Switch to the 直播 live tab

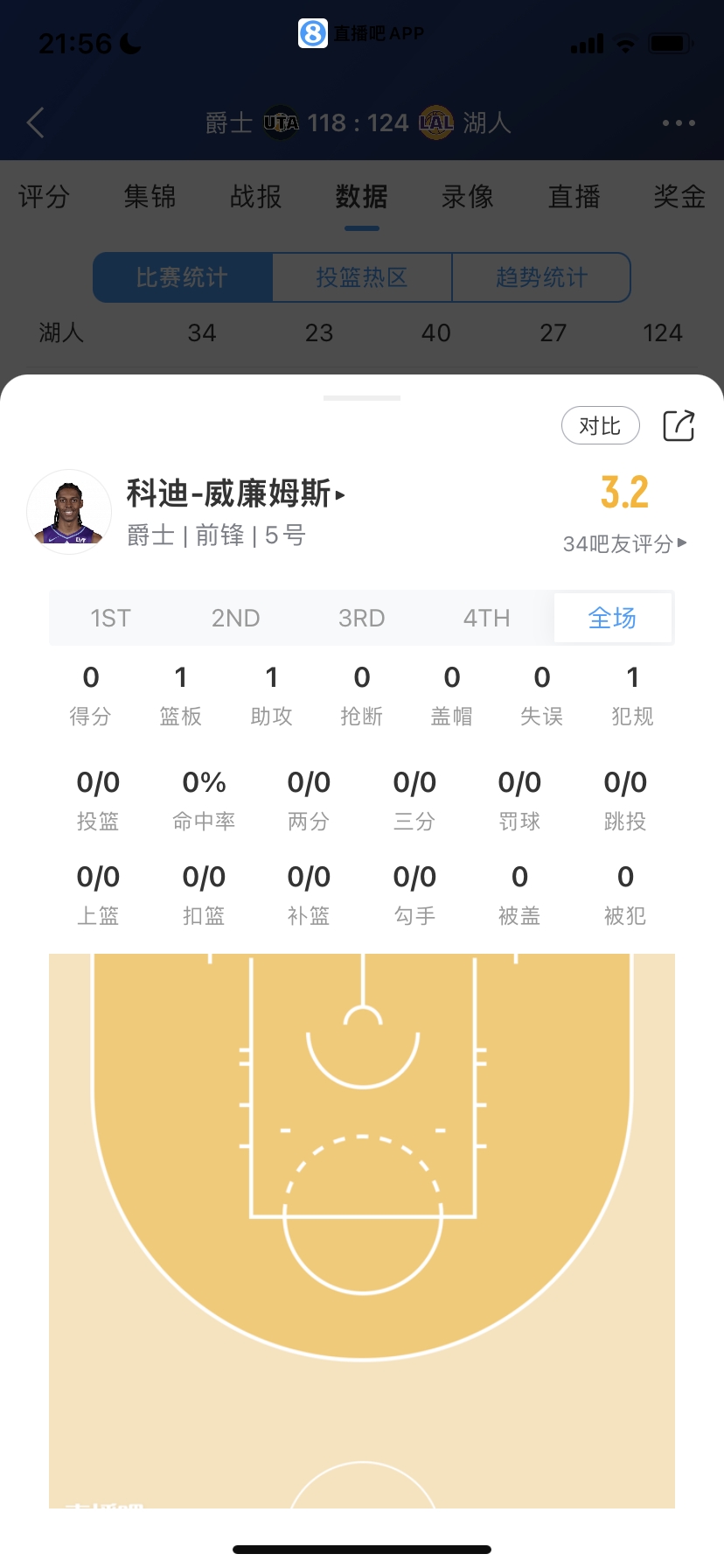[x=574, y=197]
